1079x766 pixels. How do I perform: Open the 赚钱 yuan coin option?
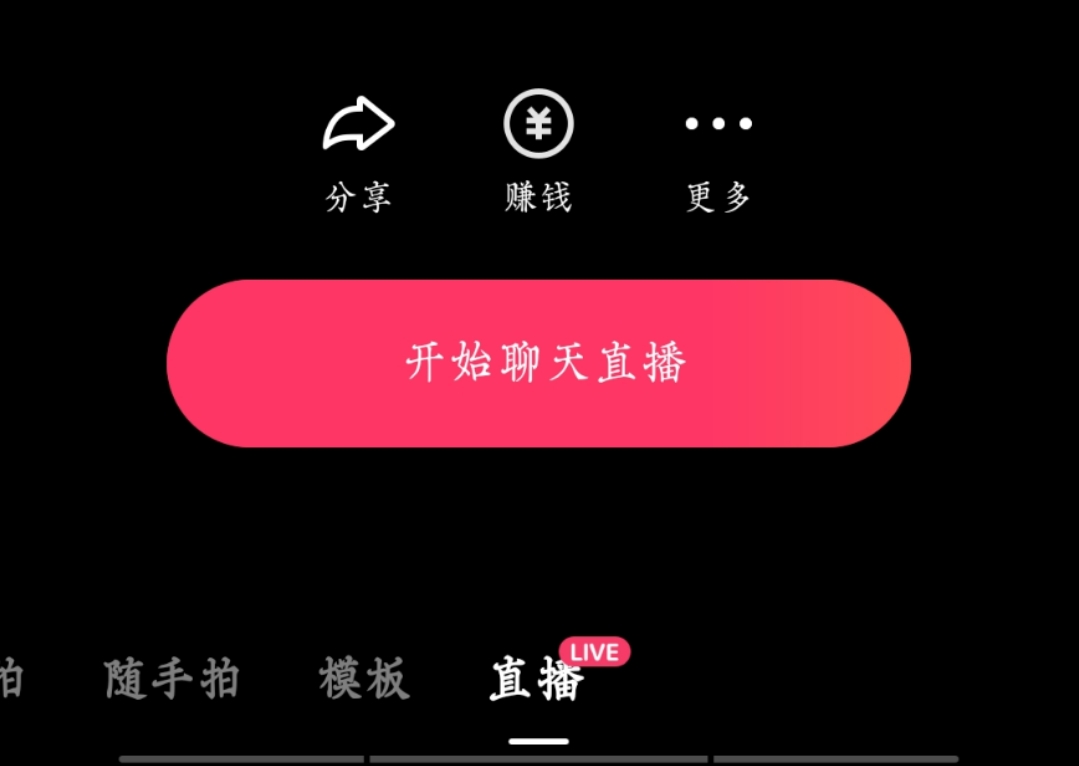click(538, 124)
